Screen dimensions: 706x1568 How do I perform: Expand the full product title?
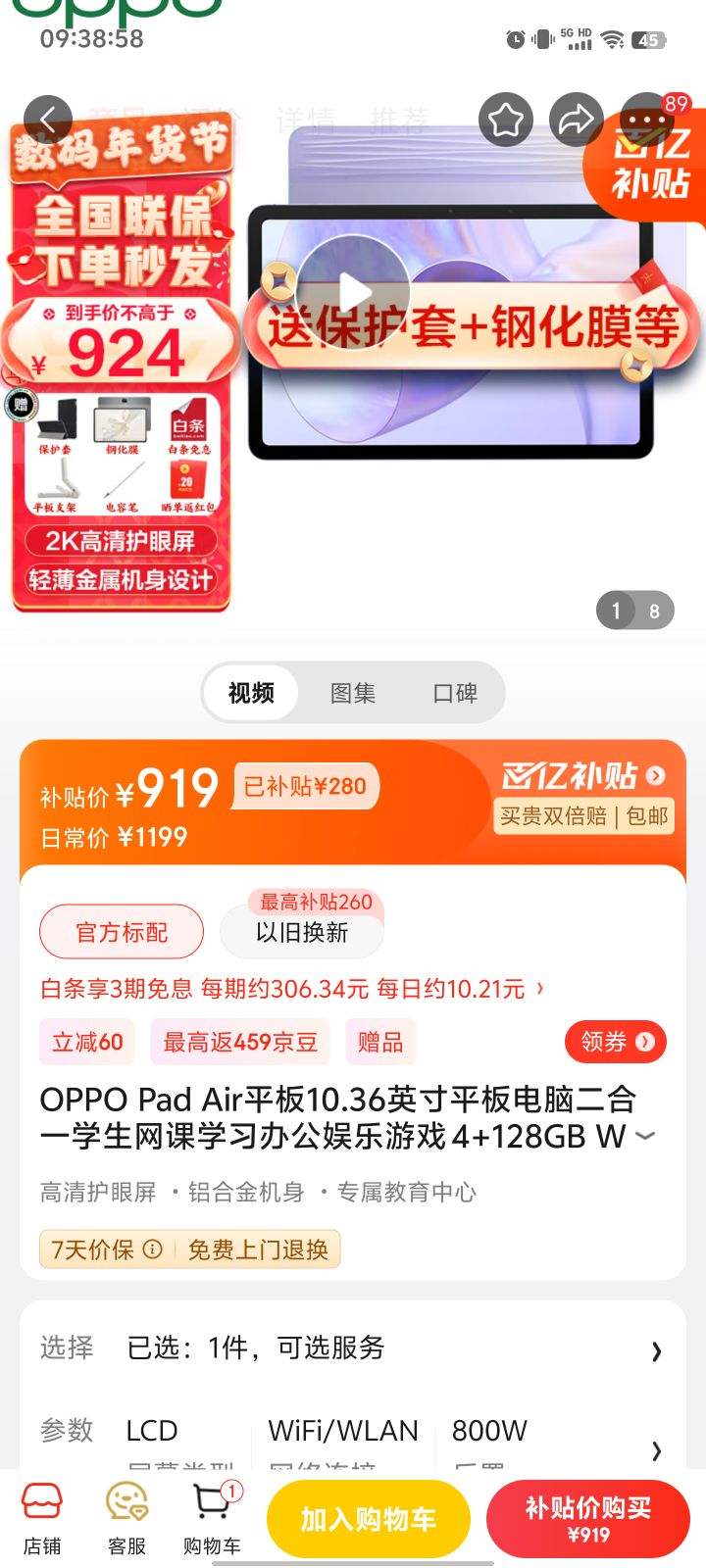[x=644, y=1135]
